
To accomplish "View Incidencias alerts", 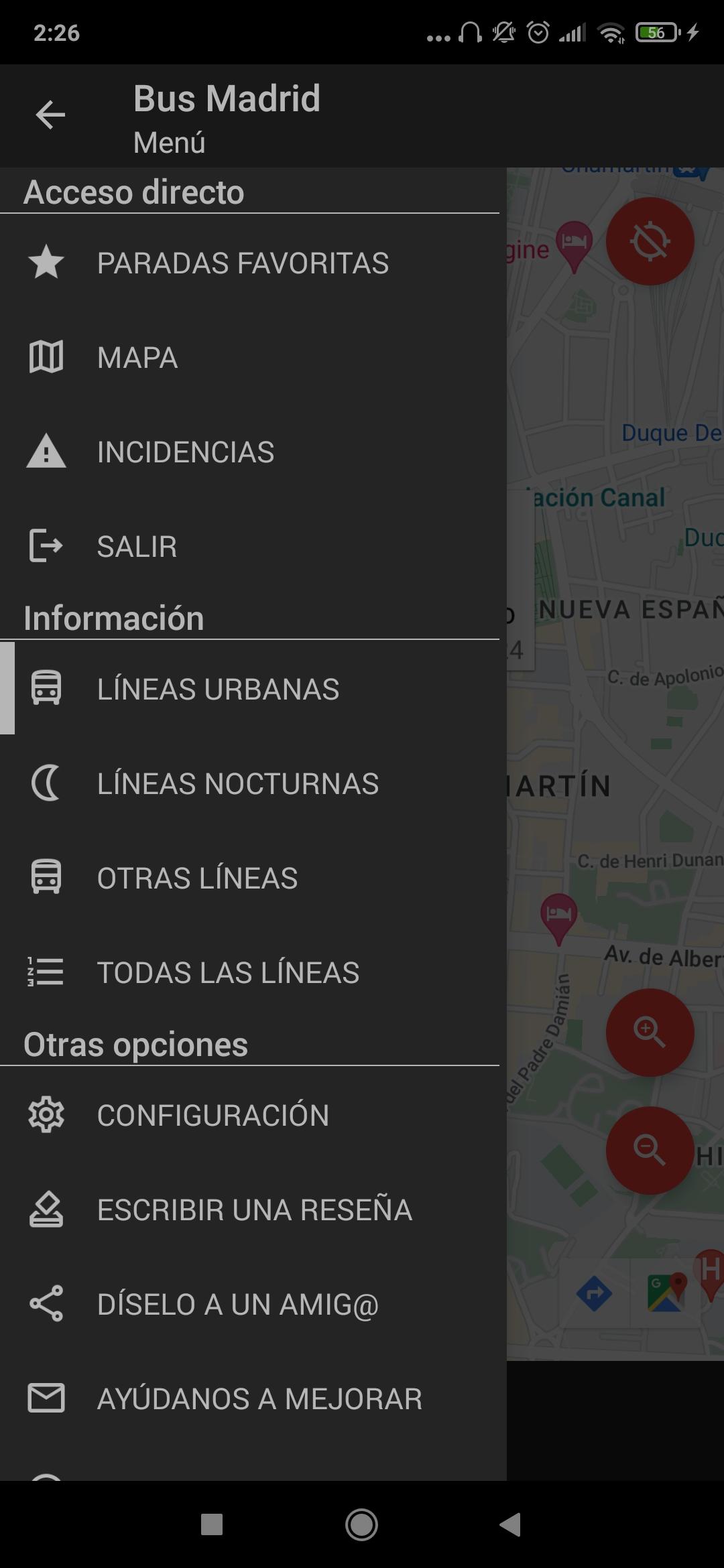I will coord(253,452).
